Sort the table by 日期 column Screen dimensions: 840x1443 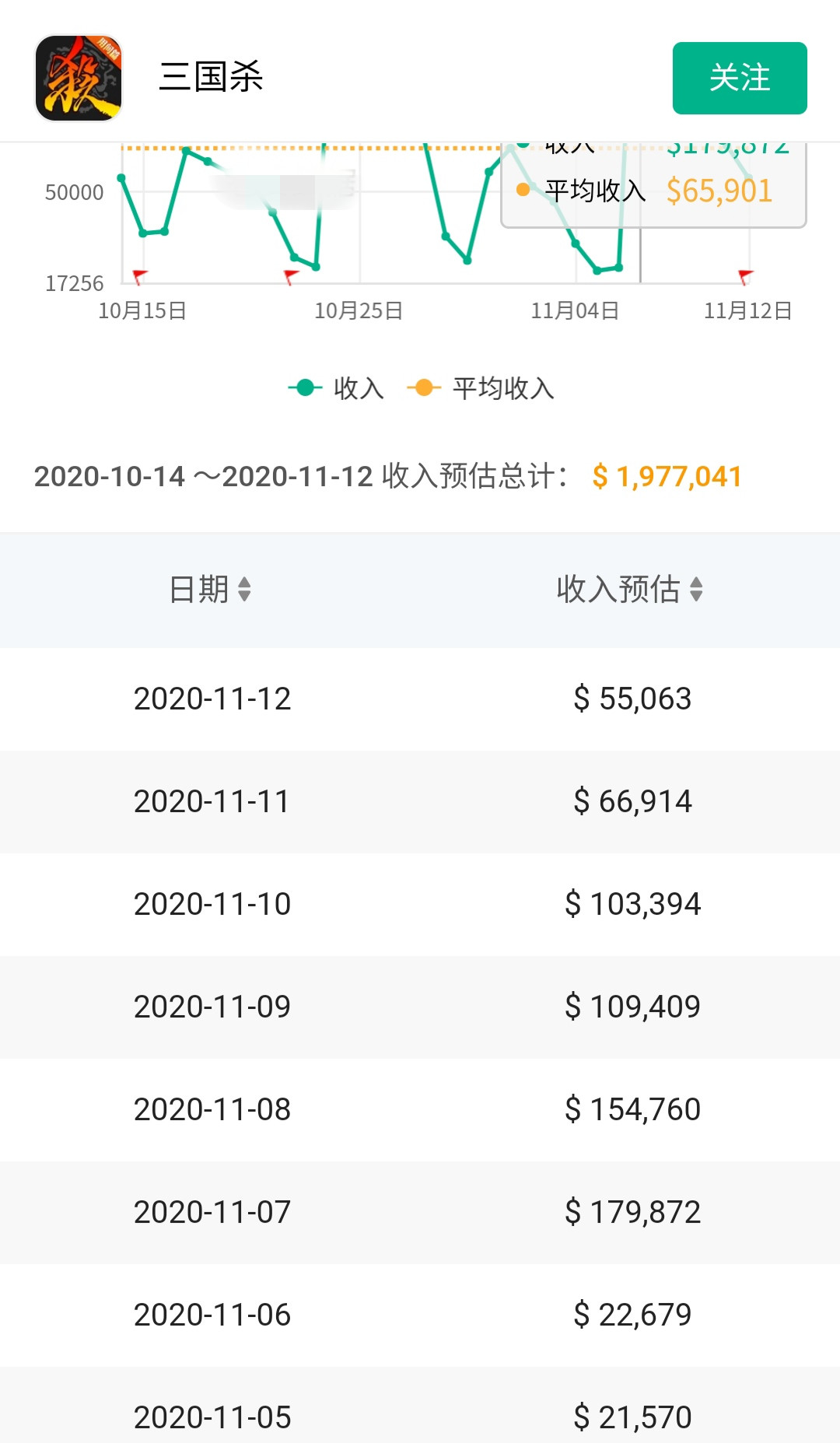(x=210, y=589)
